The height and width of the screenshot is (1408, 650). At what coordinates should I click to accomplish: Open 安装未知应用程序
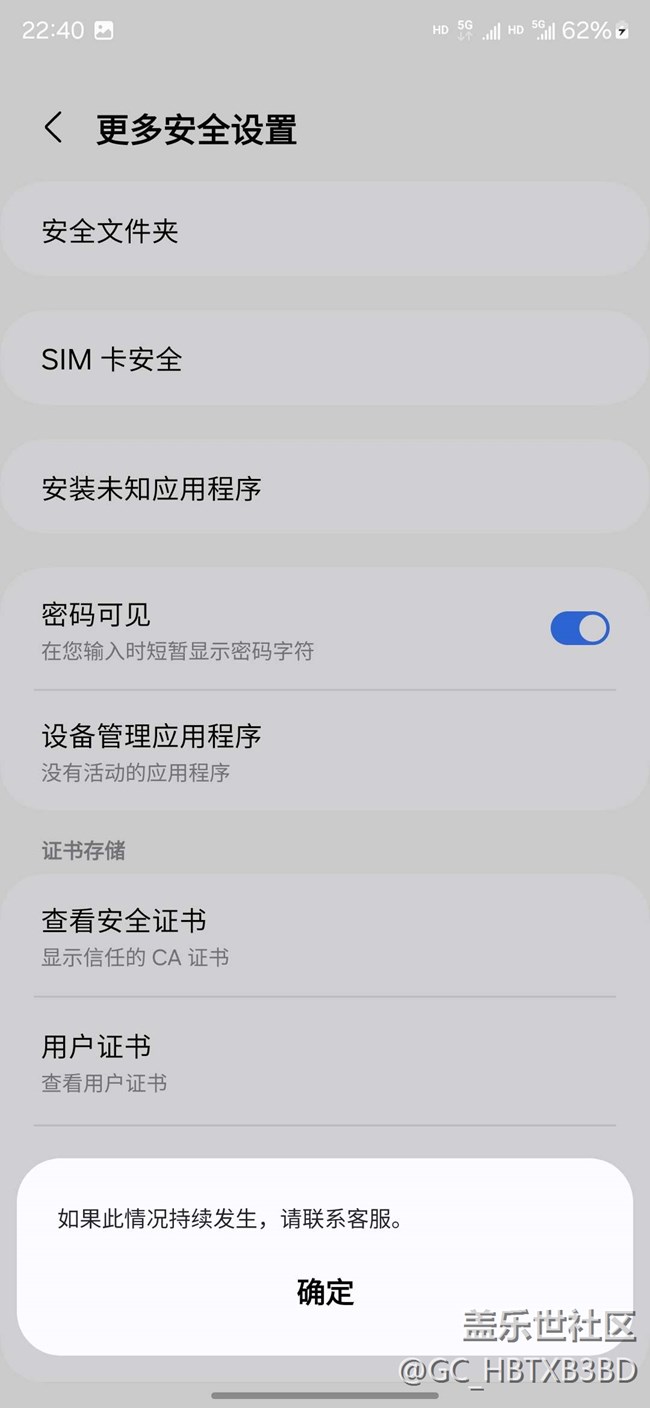pos(325,489)
